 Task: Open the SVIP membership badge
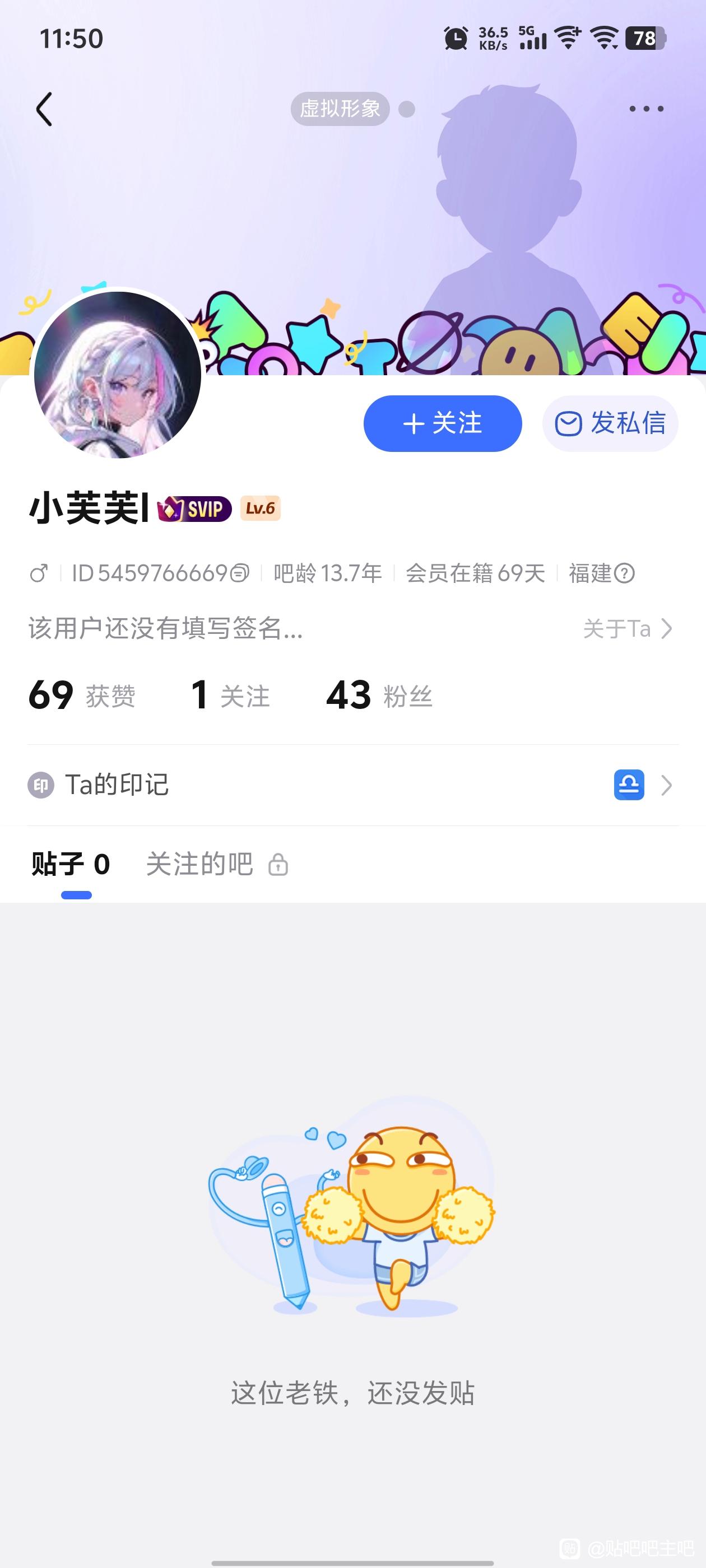point(195,509)
